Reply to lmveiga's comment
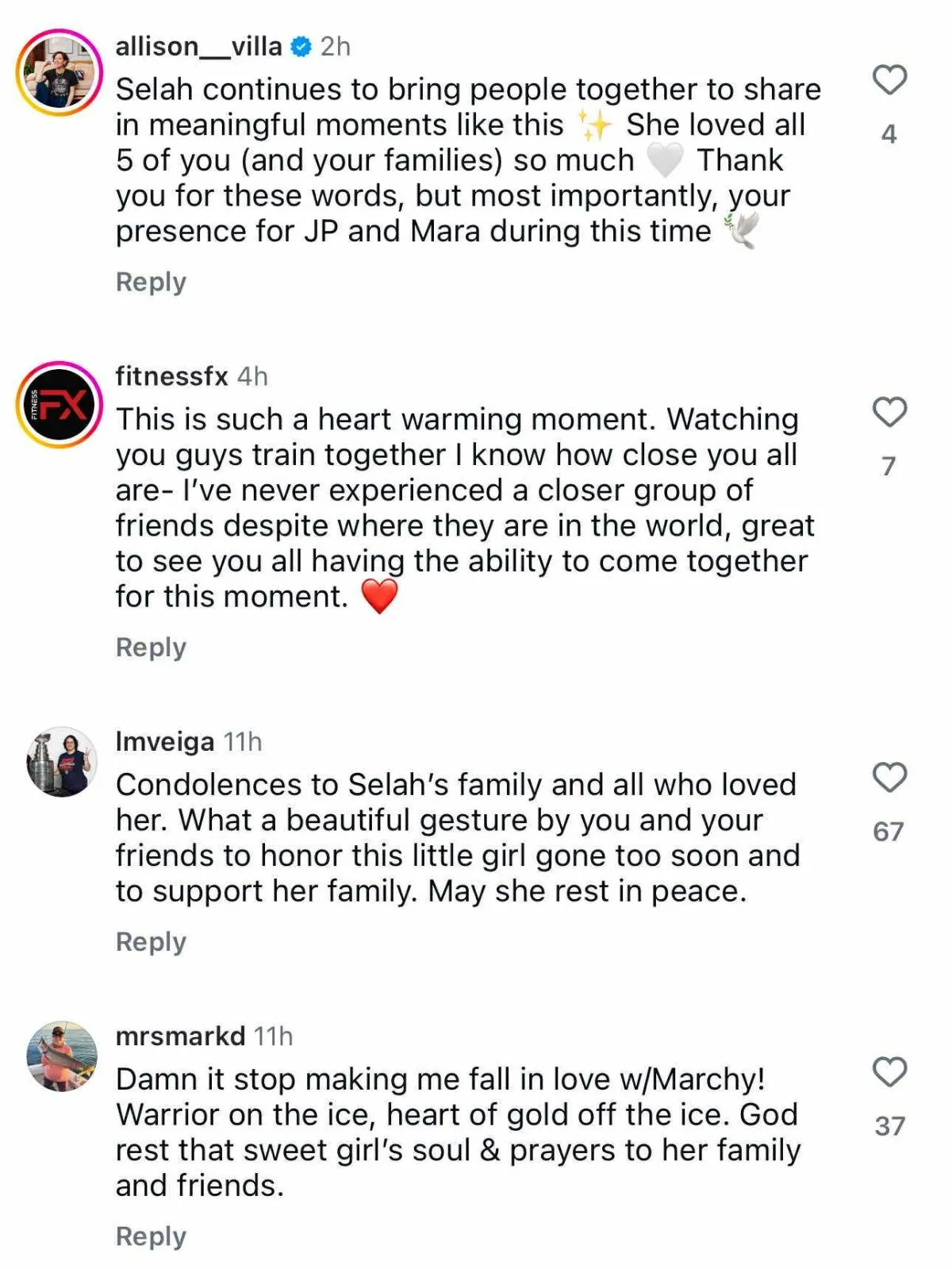The image size is (952, 1269). pyautogui.click(x=151, y=941)
